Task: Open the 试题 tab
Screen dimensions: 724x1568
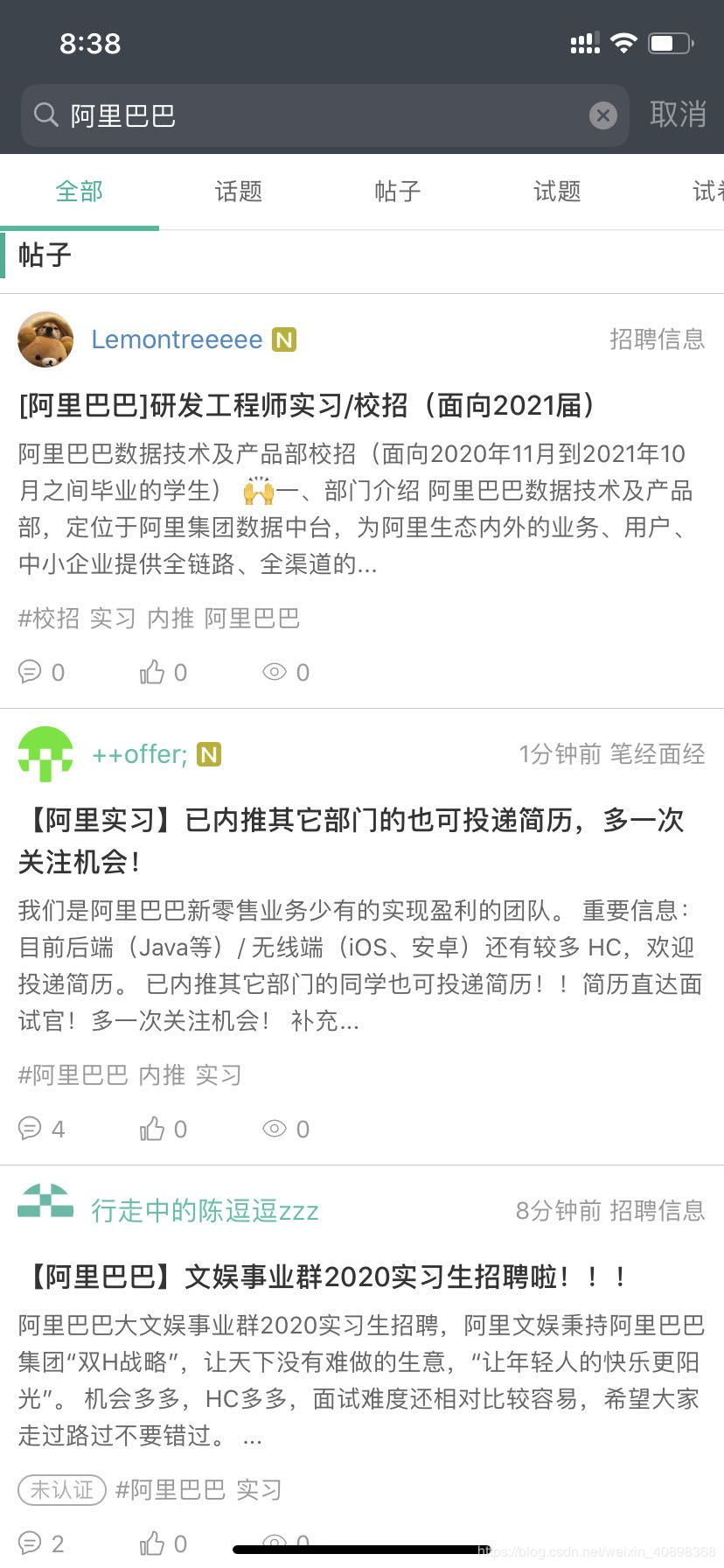Action: (555, 191)
